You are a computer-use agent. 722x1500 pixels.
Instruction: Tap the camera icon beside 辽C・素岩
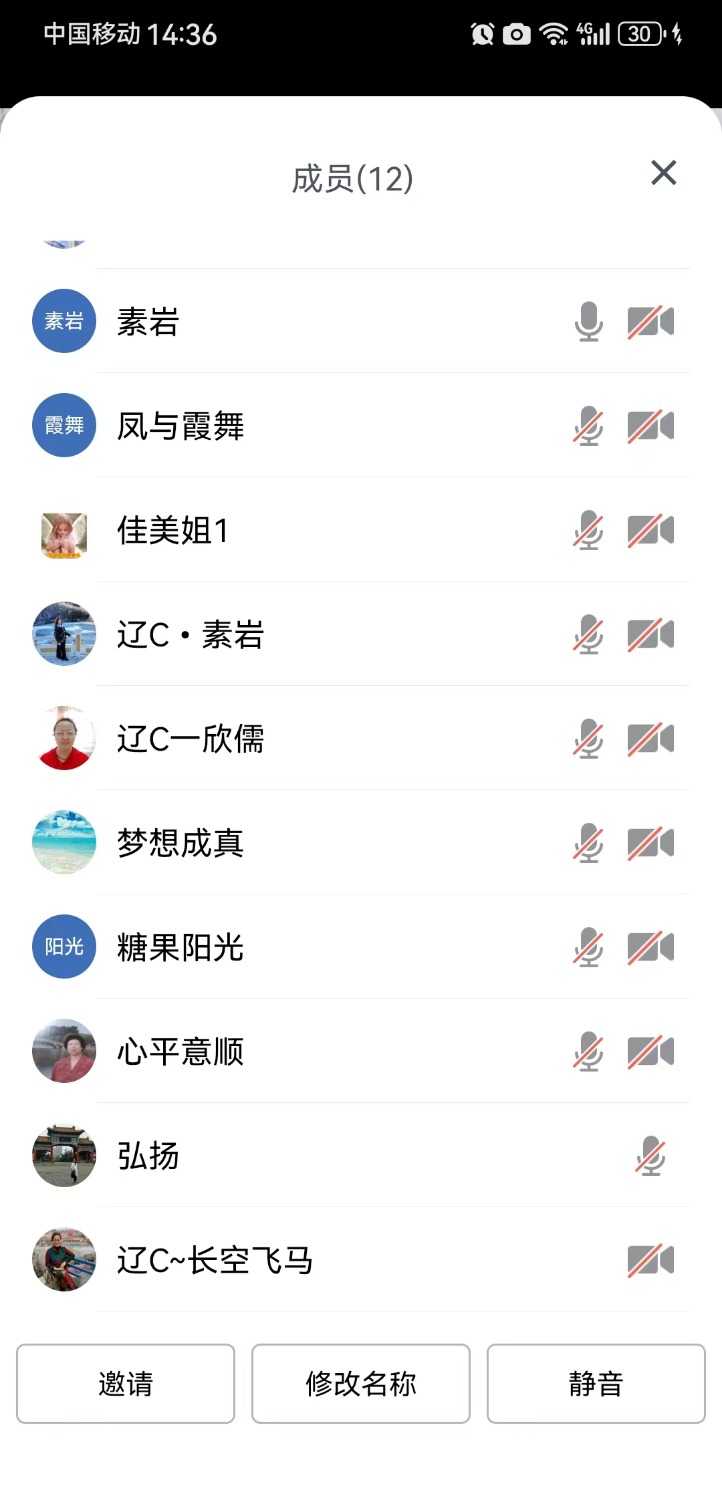[651, 635]
